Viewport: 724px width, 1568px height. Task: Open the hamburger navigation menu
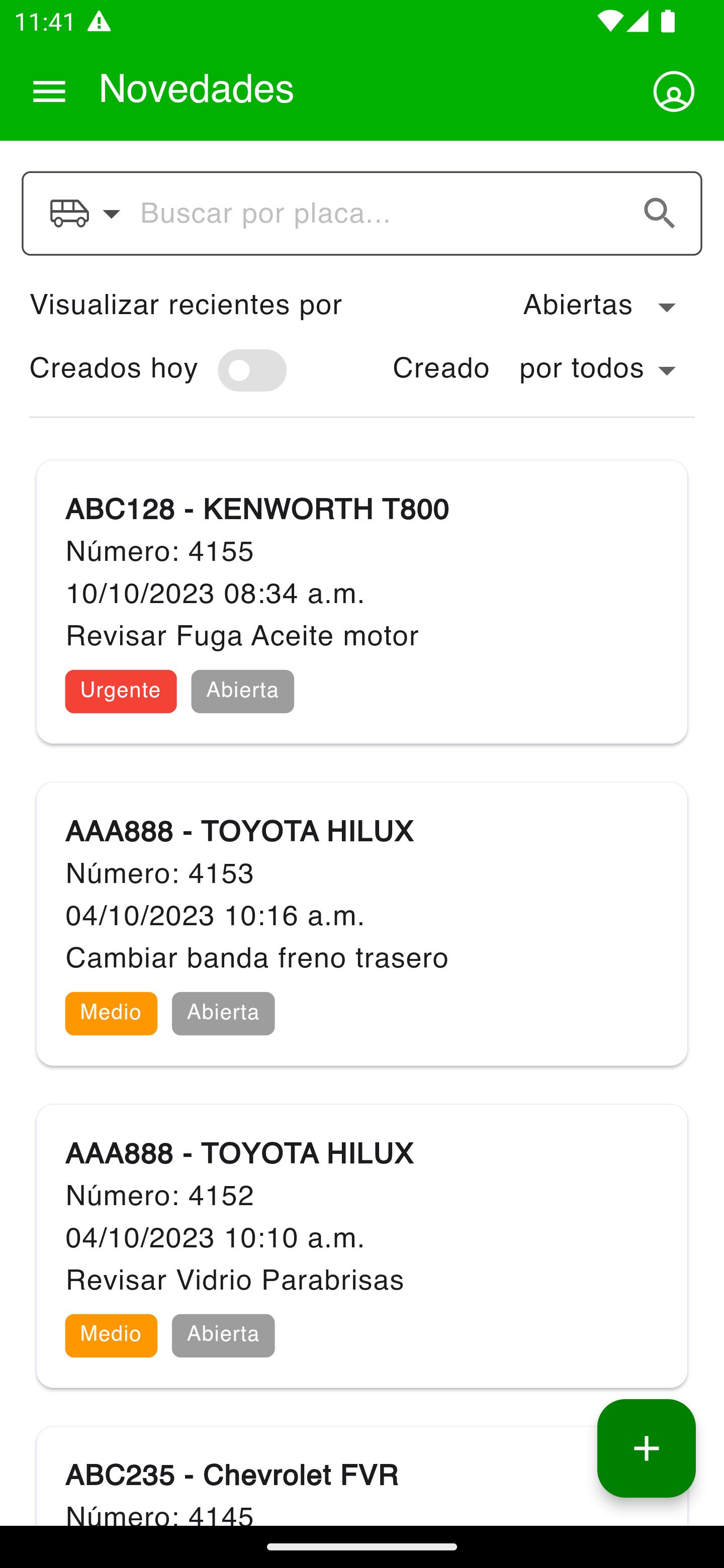click(49, 92)
